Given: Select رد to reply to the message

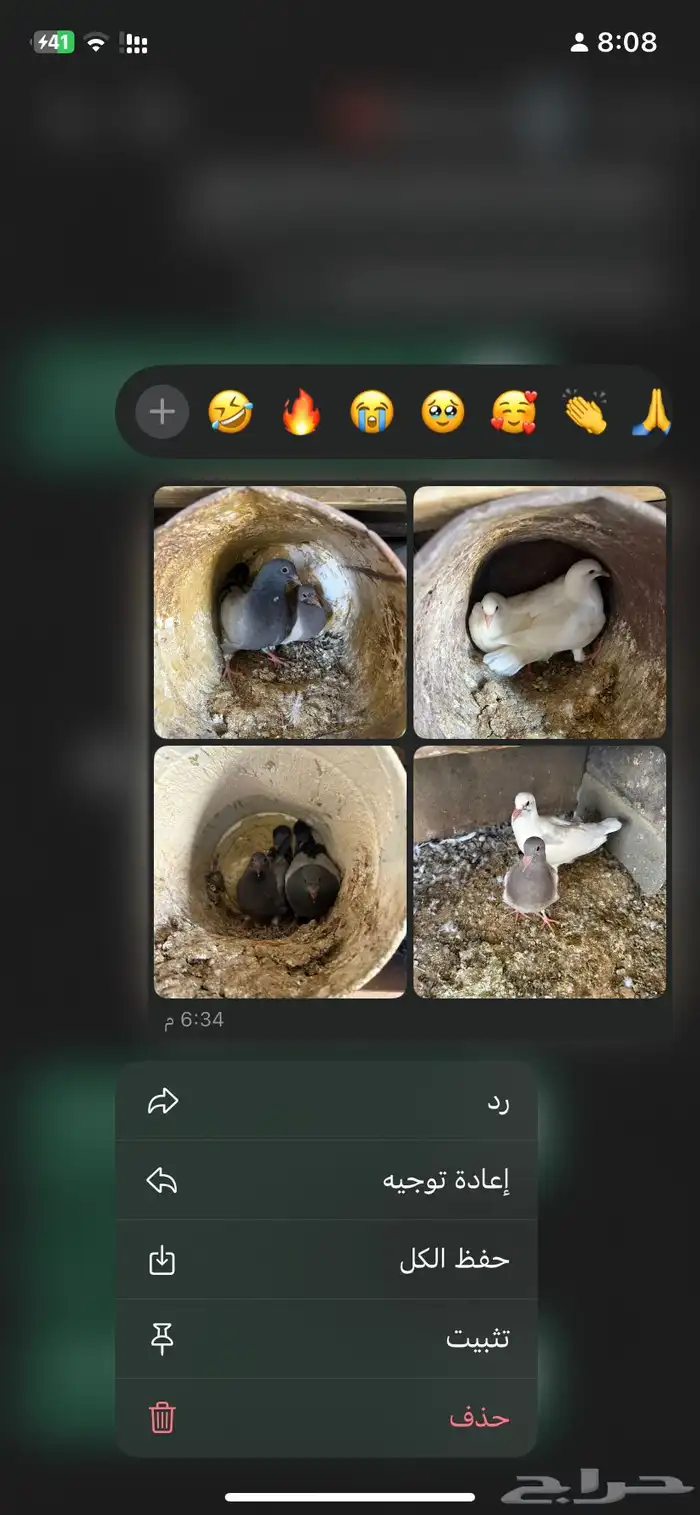Looking at the screenshot, I should pos(327,1102).
